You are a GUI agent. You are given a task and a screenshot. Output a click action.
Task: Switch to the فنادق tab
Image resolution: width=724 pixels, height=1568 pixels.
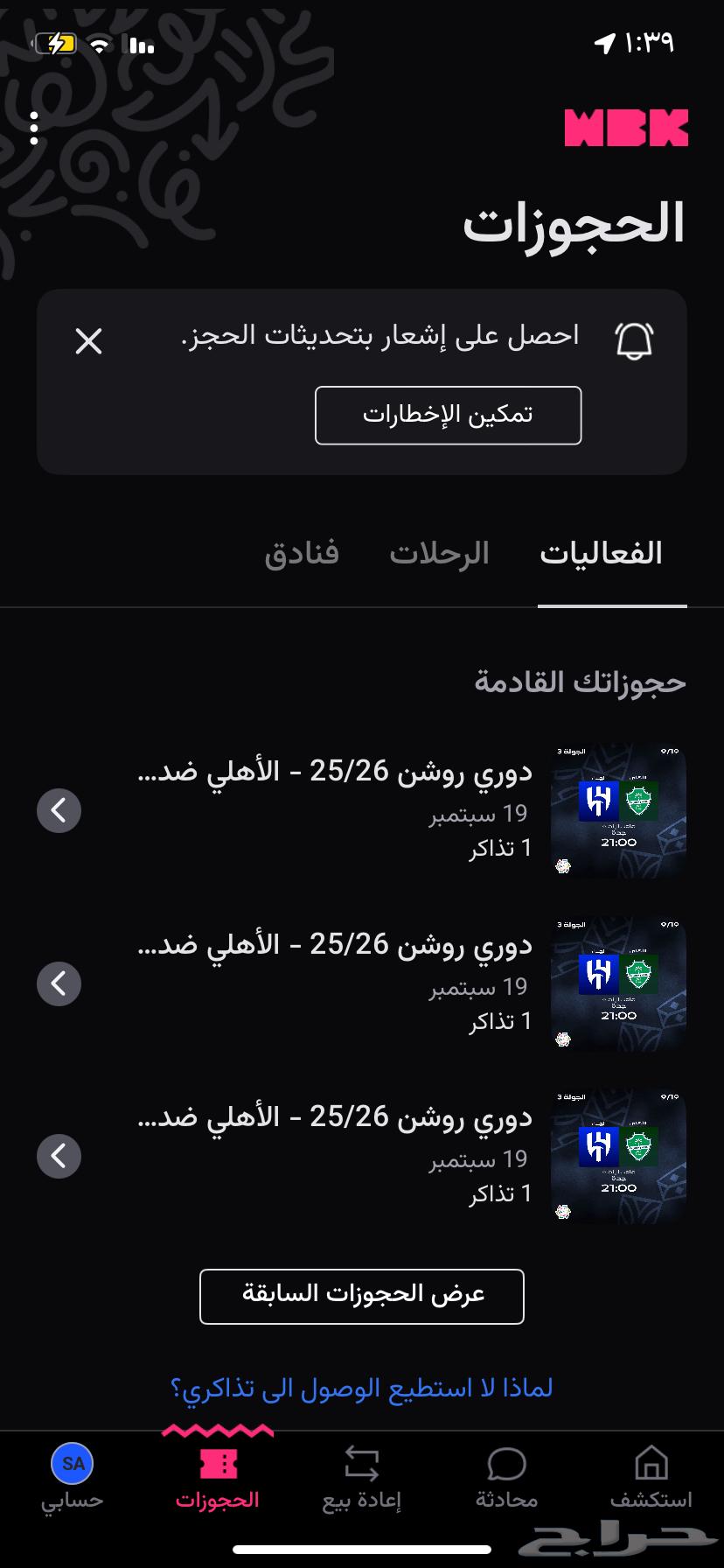(x=301, y=552)
